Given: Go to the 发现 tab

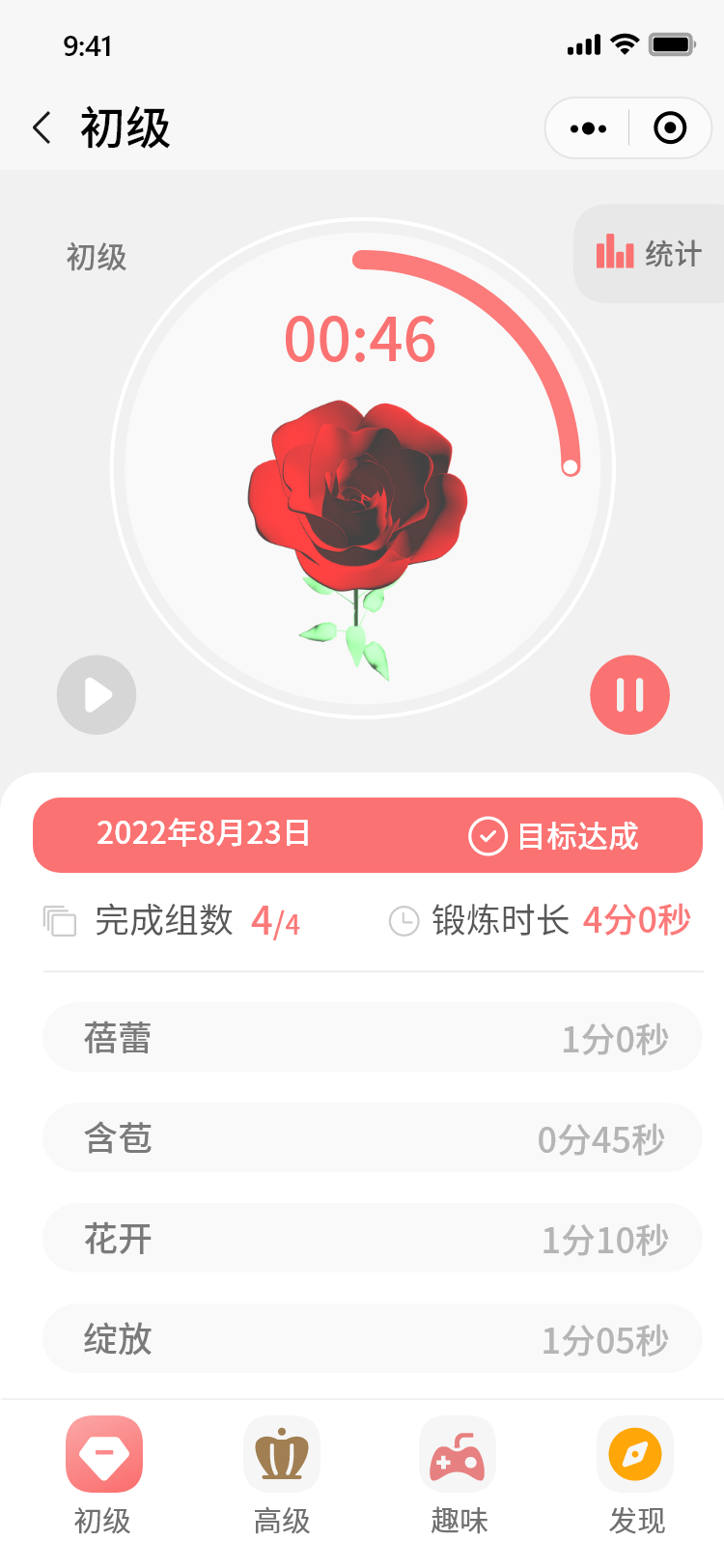Looking at the screenshot, I should 636,1474.
